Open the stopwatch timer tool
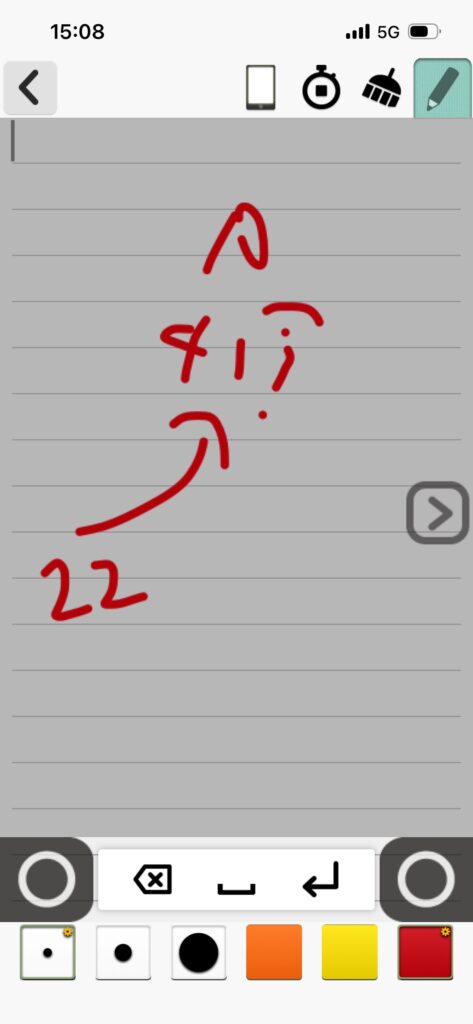Screen dimensions: 473x1024 pyautogui.click(x=321, y=87)
